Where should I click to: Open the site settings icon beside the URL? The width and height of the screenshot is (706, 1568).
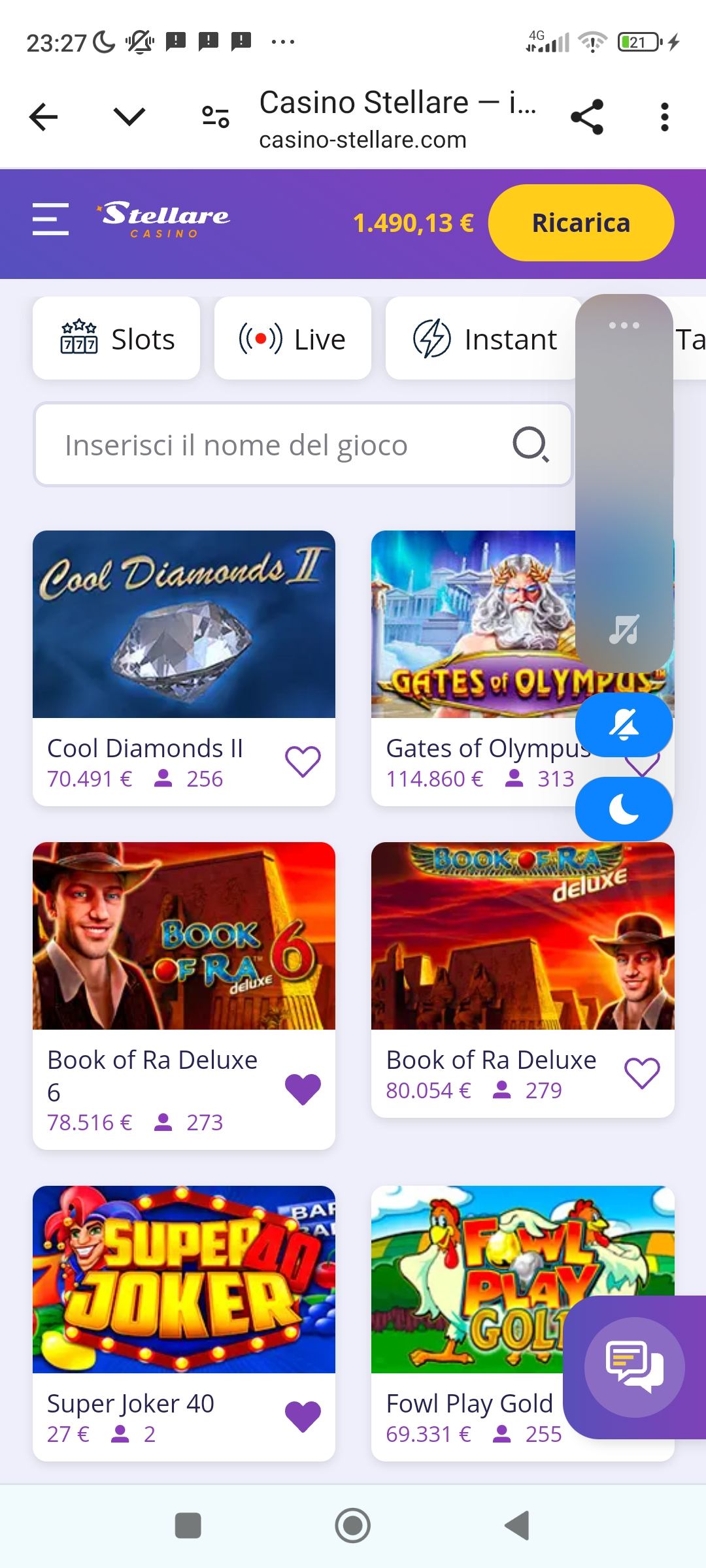coord(215,118)
